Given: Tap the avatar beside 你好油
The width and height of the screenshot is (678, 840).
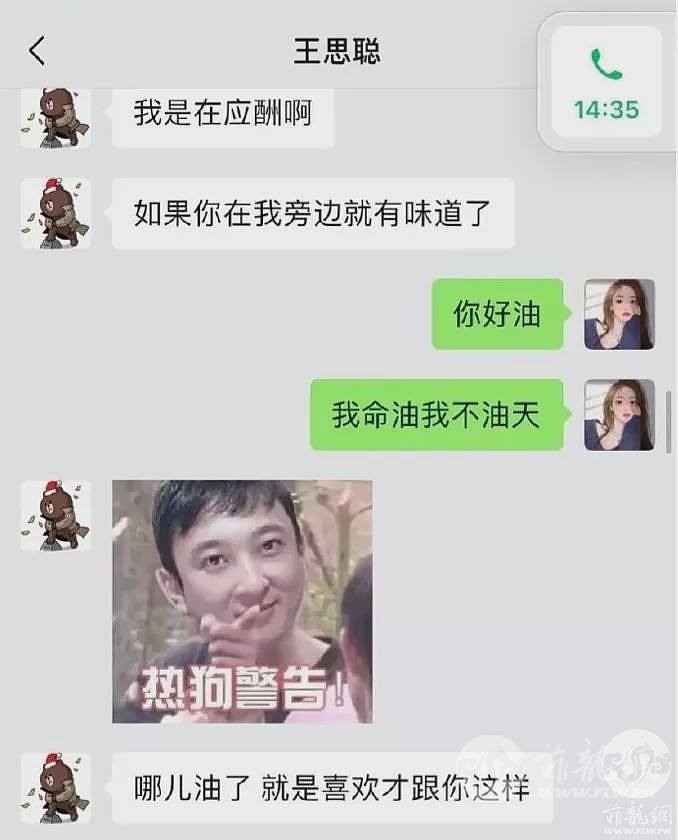Looking at the screenshot, I should click(x=619, y=314).
